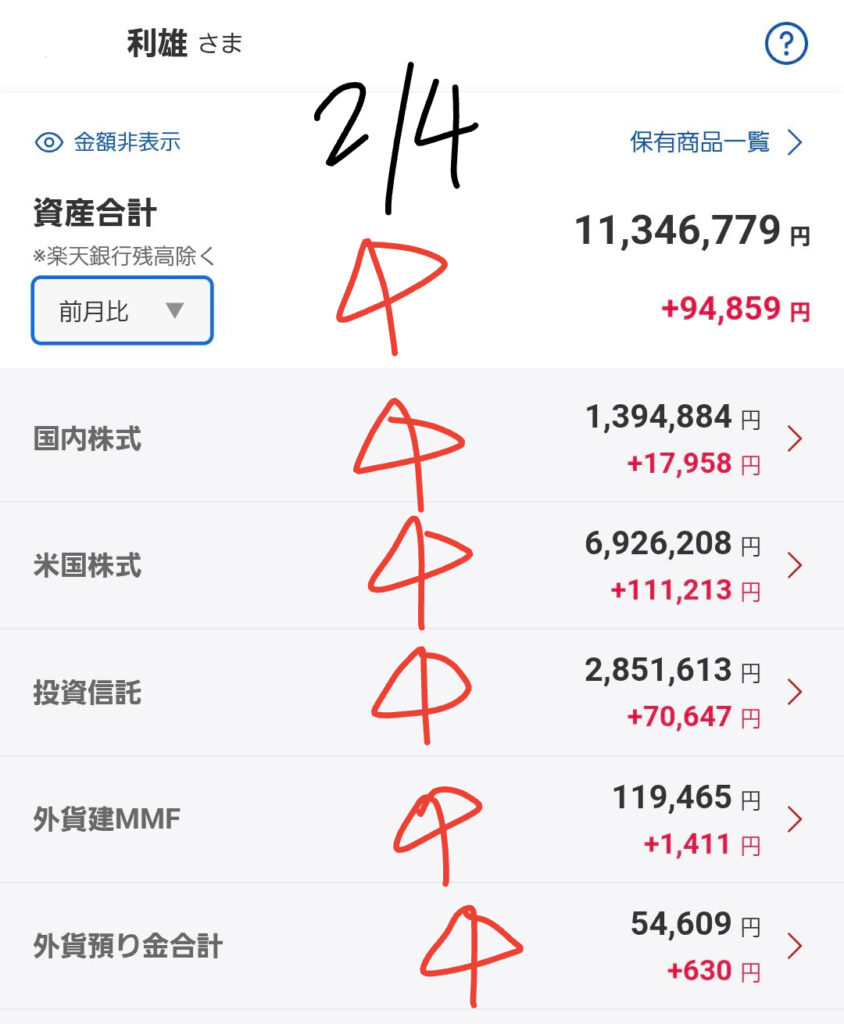Open 保有商品一覧 holdings list
844x1024 pixels.
[716, 142]
